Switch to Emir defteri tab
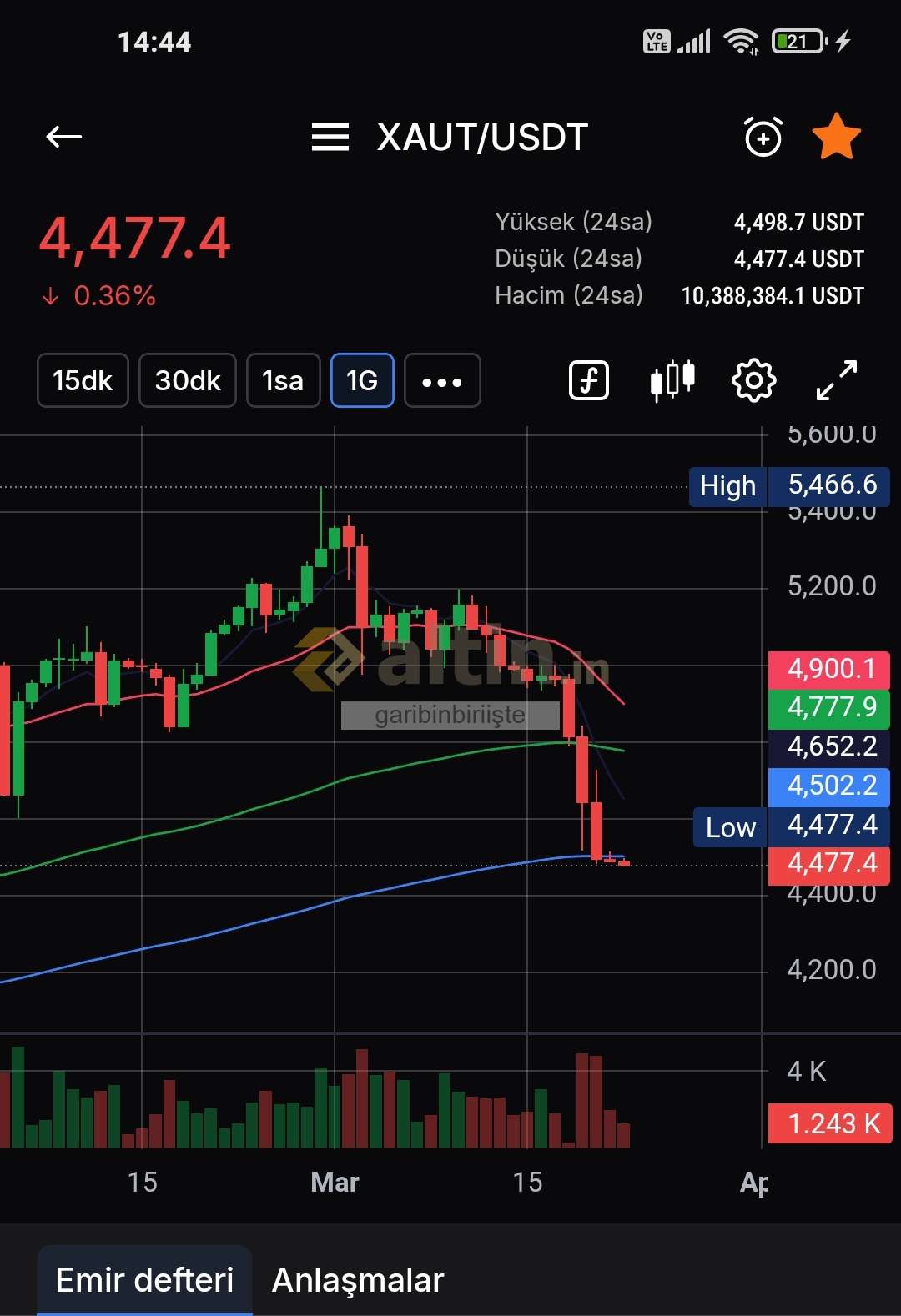Image resolution: width=901 pixels, height=1316 pixels. click(144, 1280)
